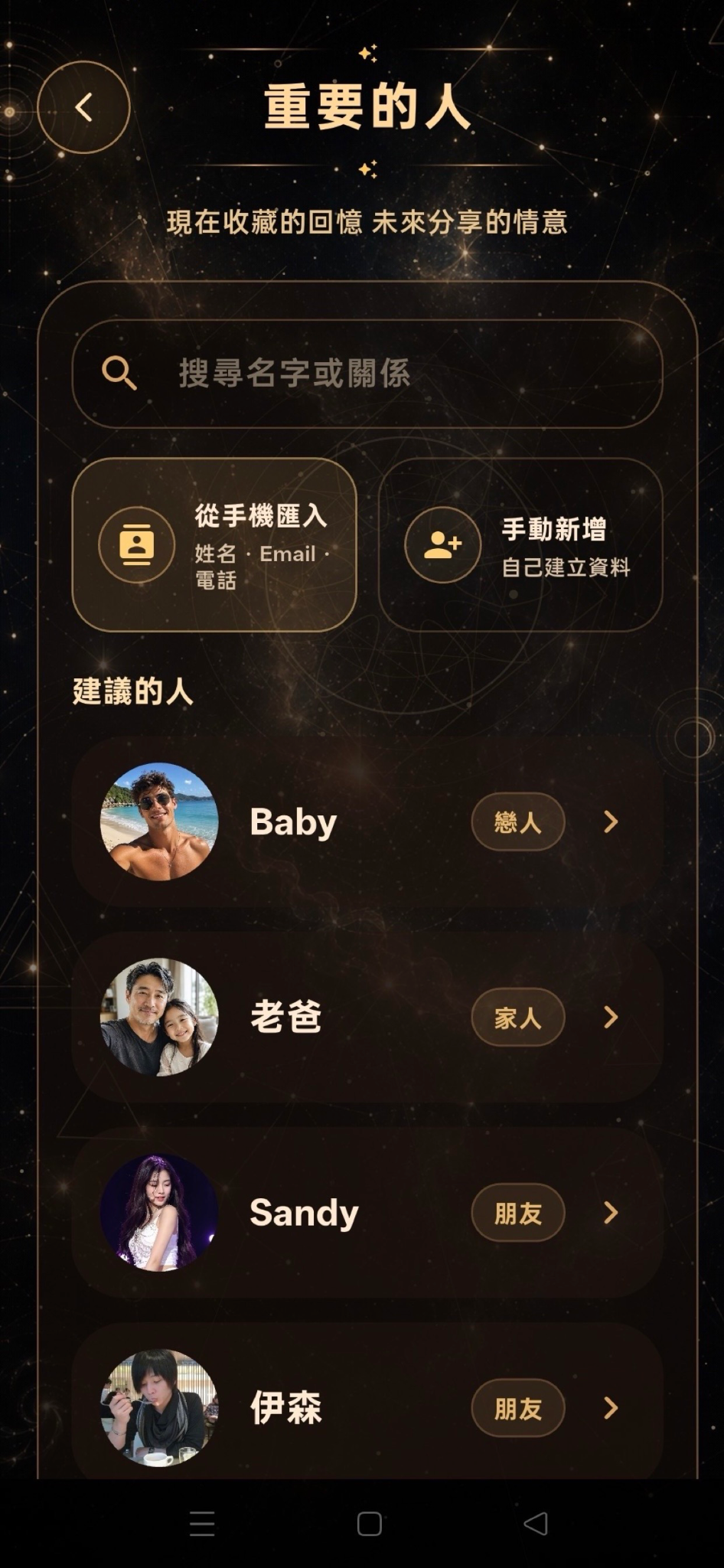Tap the chevron arrow on 伊森's row

tap(611, 1408)
